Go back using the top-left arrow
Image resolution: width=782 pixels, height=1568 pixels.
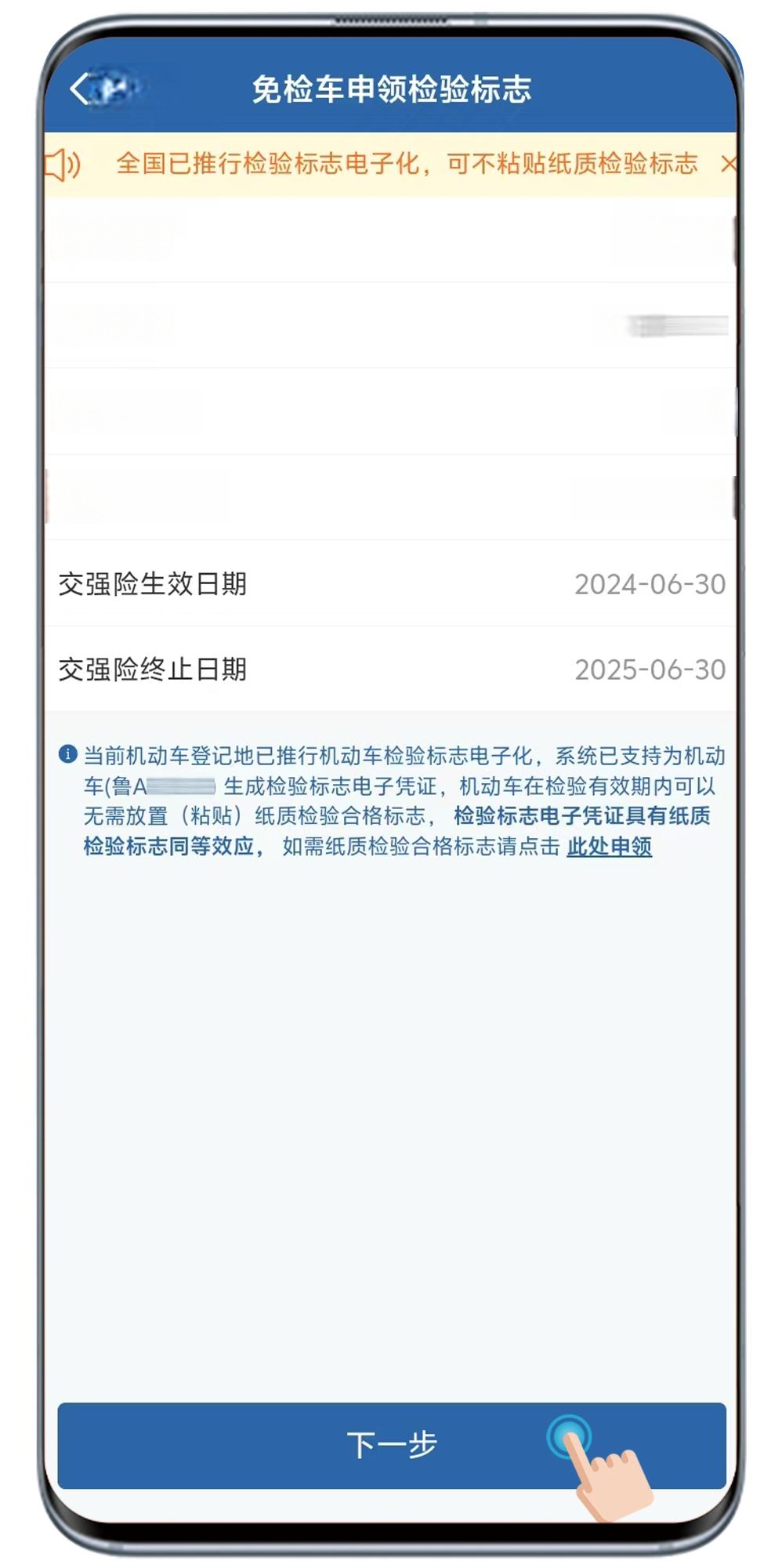pyautogui.click(x=81, y=89)
